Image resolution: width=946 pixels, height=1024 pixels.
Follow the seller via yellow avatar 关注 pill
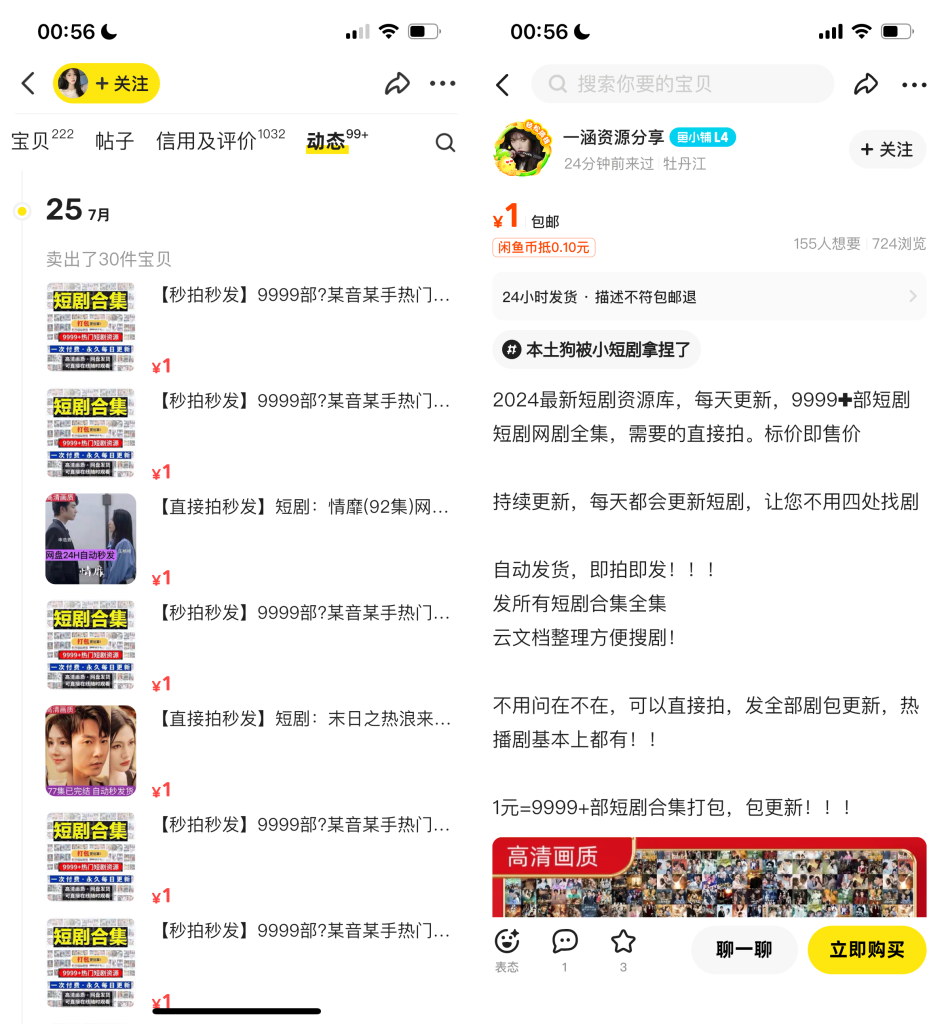tap(107, 84)
